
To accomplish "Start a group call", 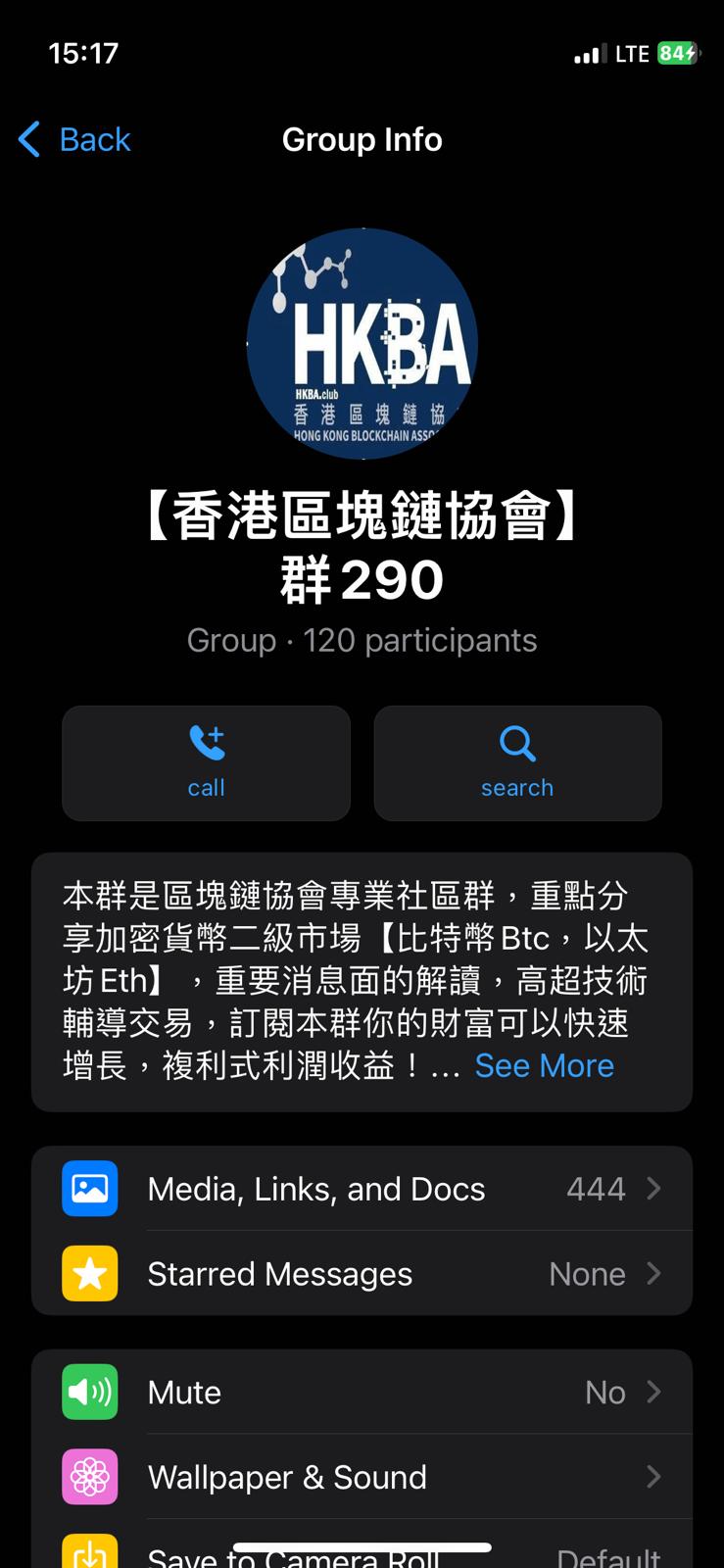I will point(206,762).
